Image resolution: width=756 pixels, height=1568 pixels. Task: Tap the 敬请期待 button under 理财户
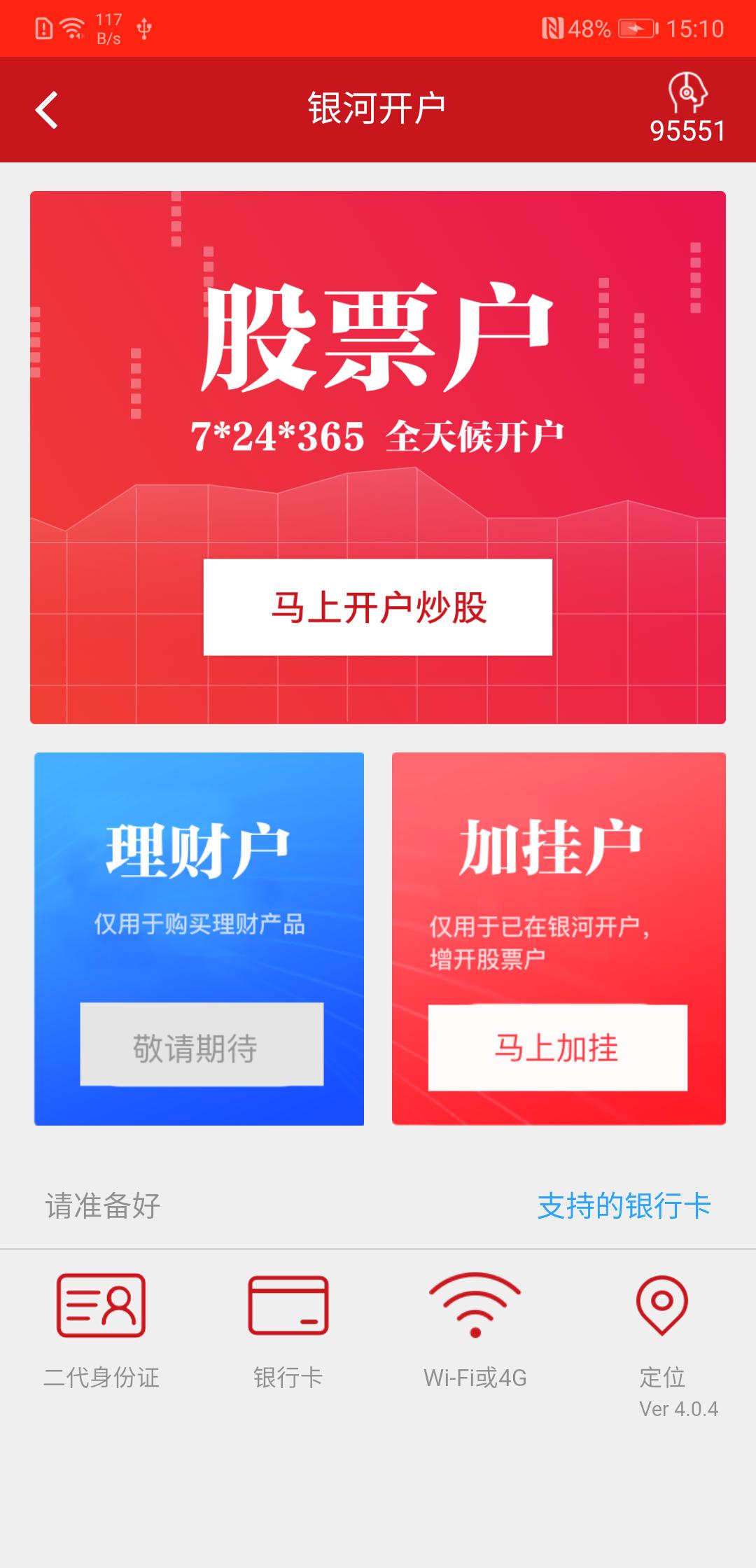pos(202,1045)
